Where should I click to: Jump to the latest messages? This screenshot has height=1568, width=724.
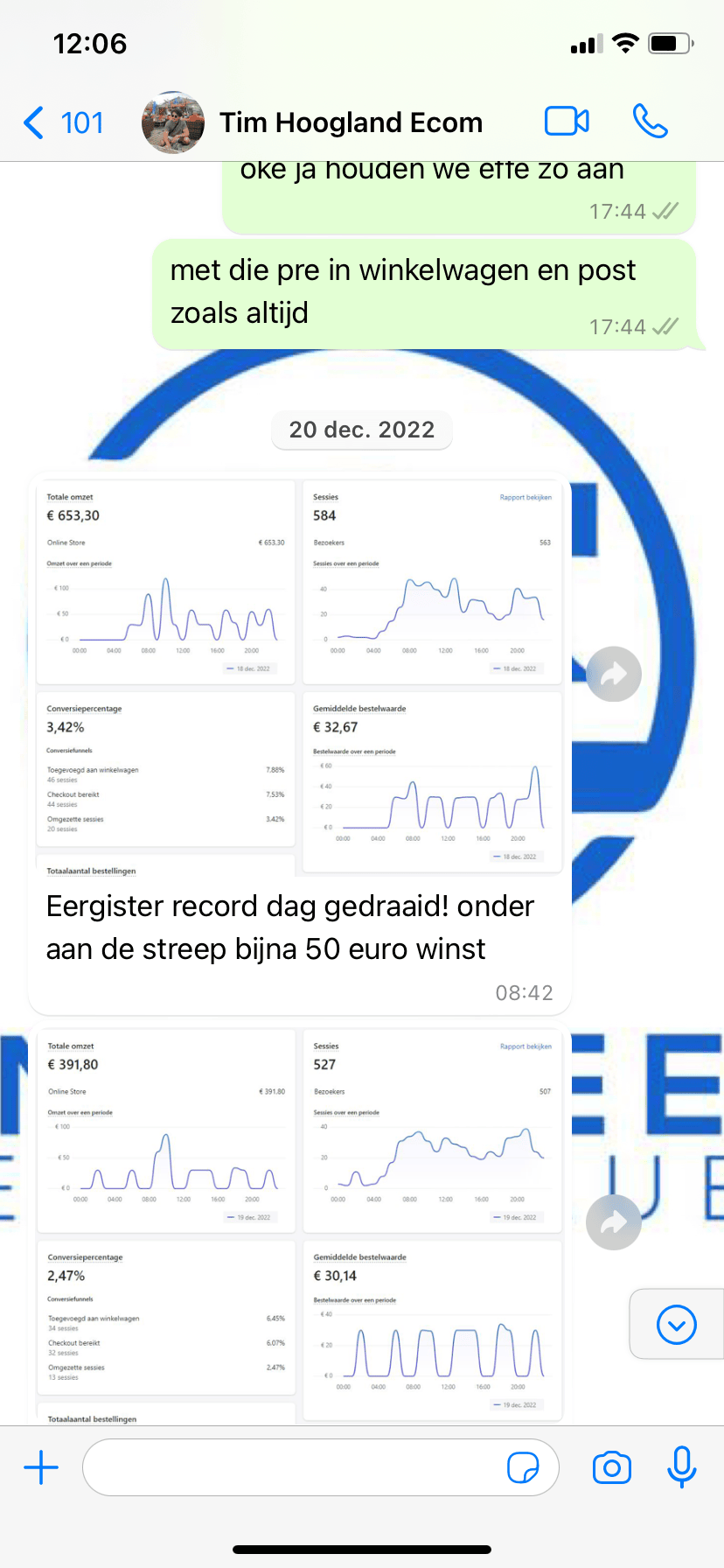click(676, 1325)
